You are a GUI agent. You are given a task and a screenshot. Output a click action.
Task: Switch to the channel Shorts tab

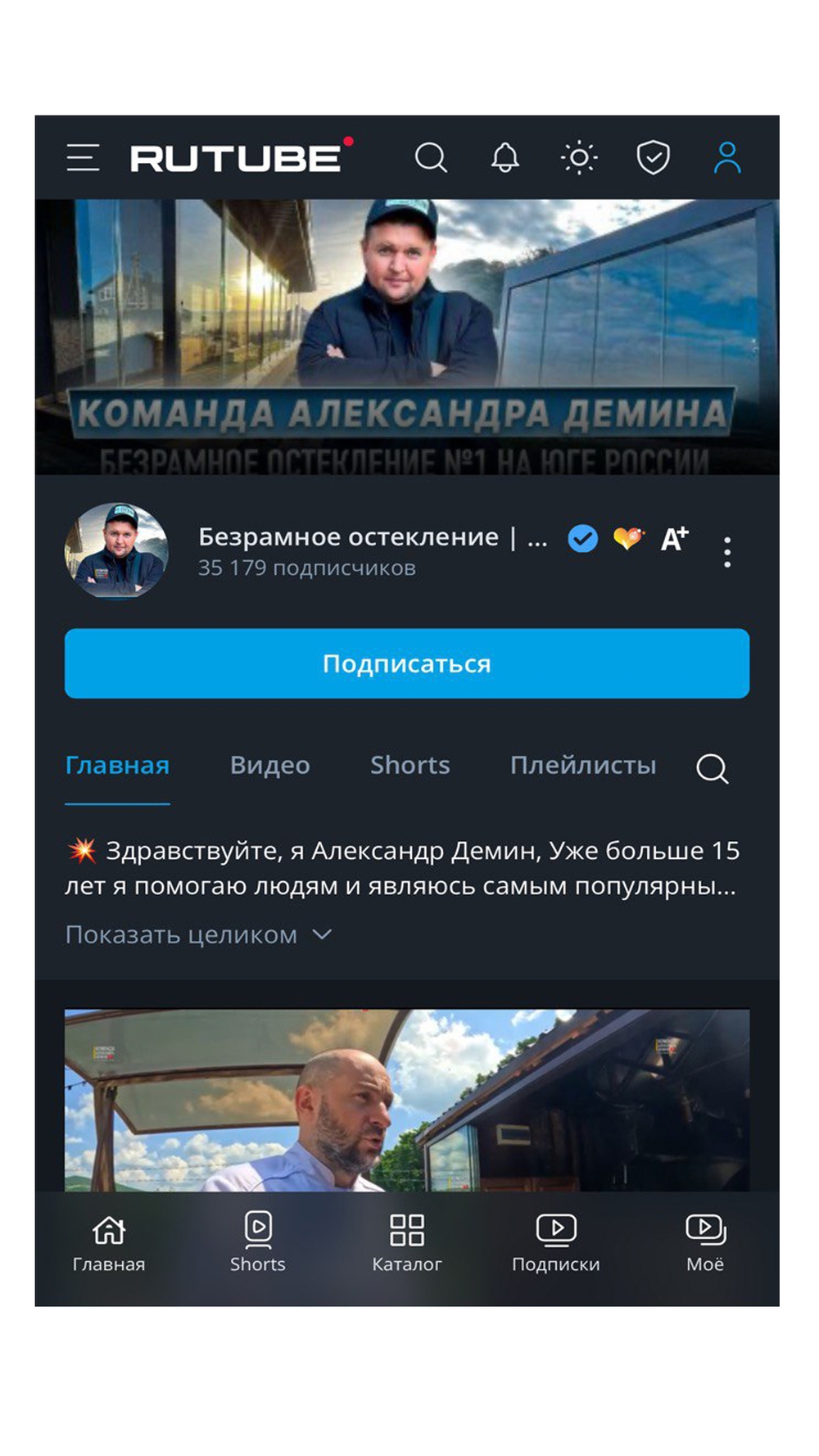409,765
